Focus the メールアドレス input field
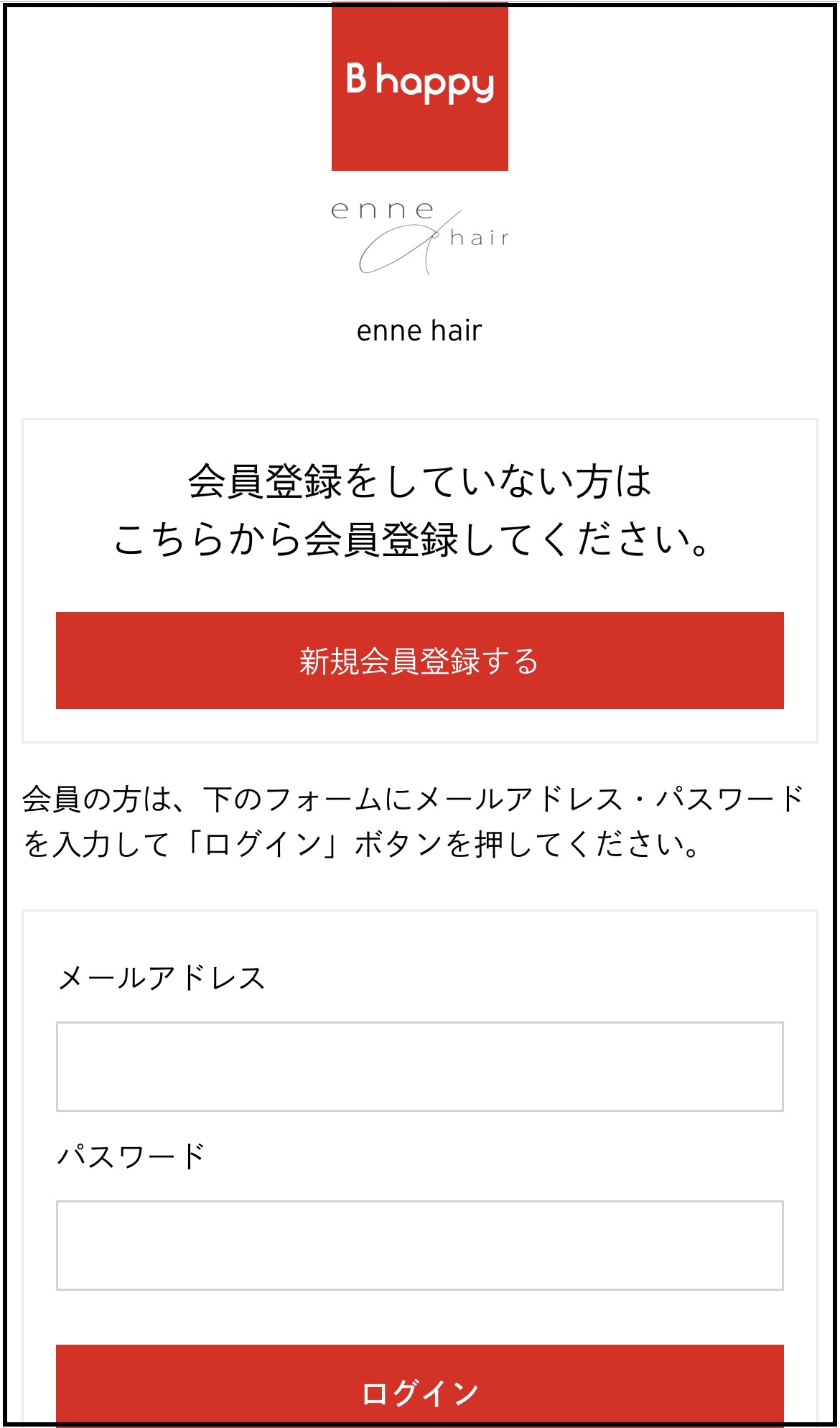840x1428 pixels. (x=419, y=1067)
